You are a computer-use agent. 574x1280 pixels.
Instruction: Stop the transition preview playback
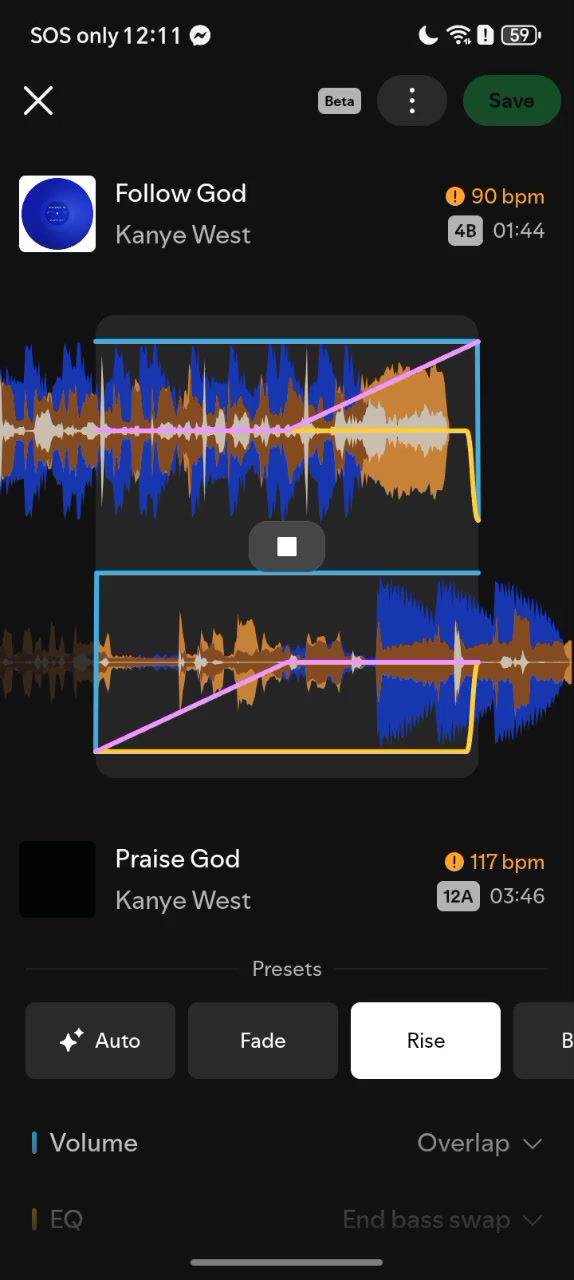click(x=287, y=546)
